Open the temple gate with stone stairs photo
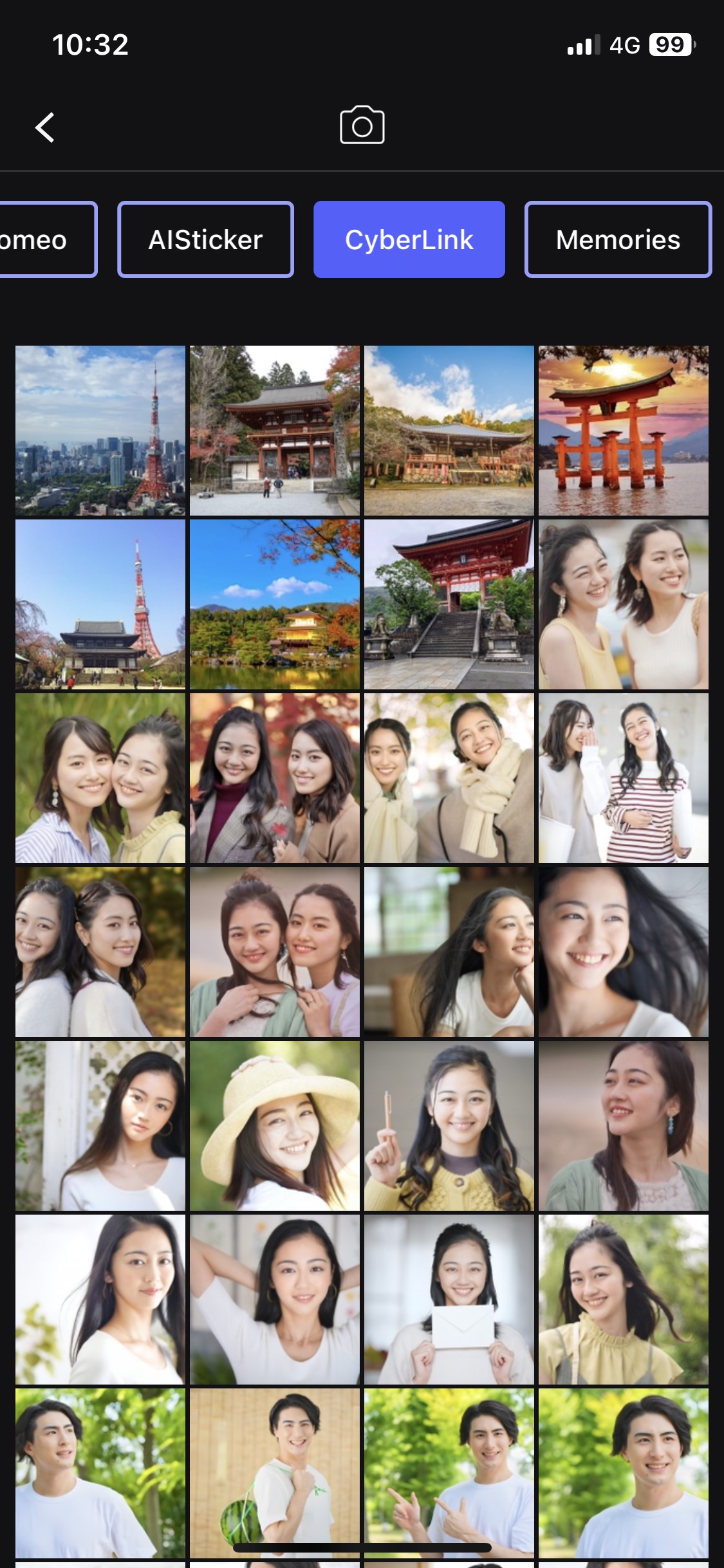Screen dimensions: 724x1568 (x=449, y=604)
